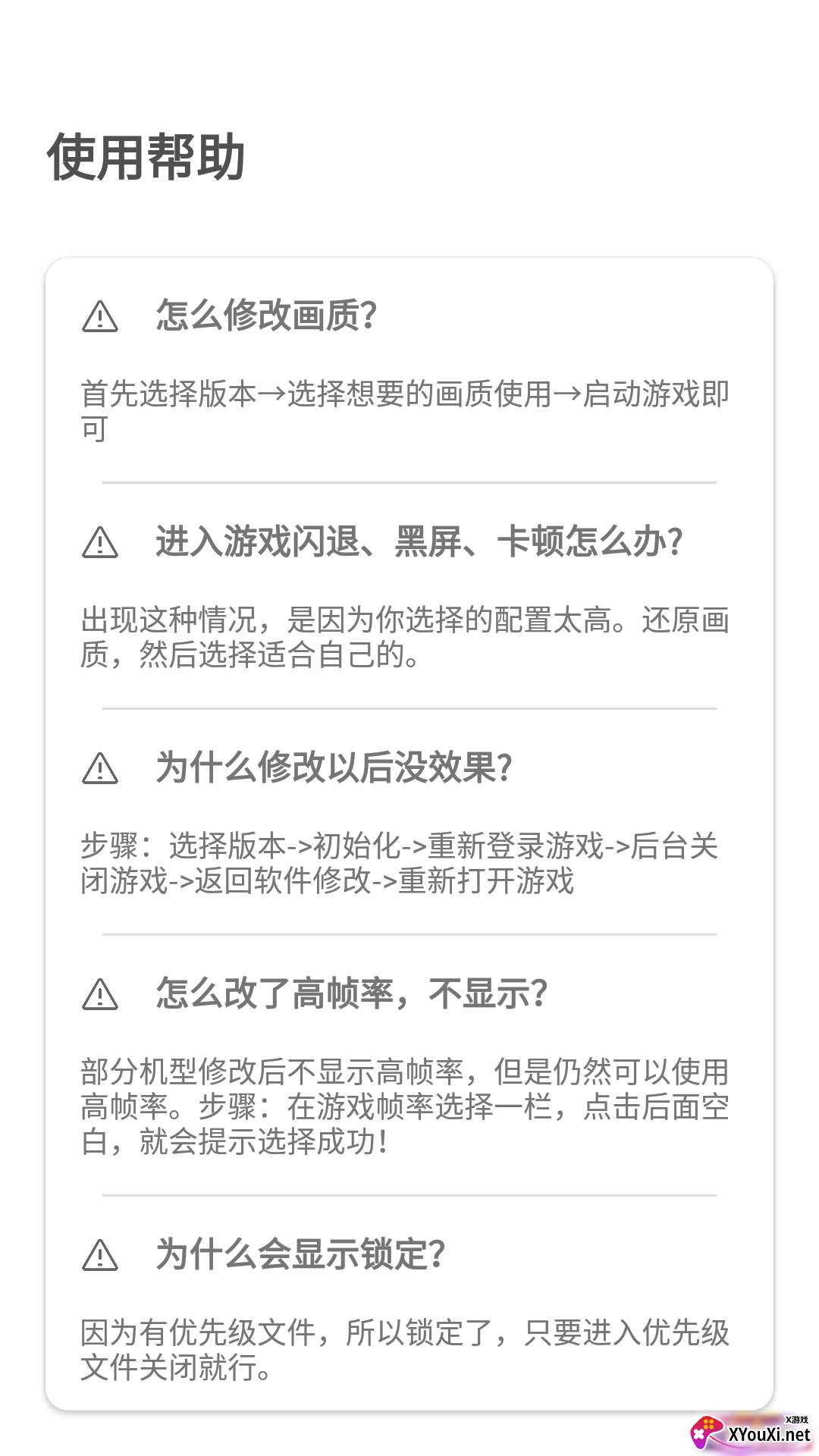
Task: Click the warning icon beside 怎么改了高帧率，不显示
Action: tap(99, 992)
